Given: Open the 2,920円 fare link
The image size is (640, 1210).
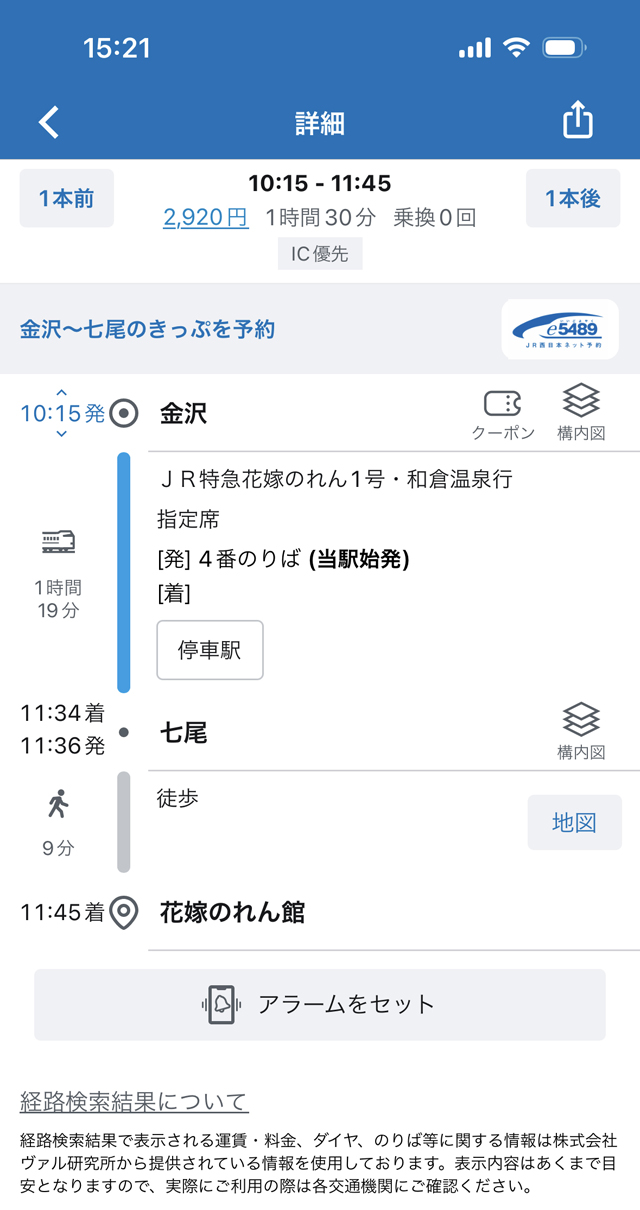Looking at the screenshot, I should 206,217.
